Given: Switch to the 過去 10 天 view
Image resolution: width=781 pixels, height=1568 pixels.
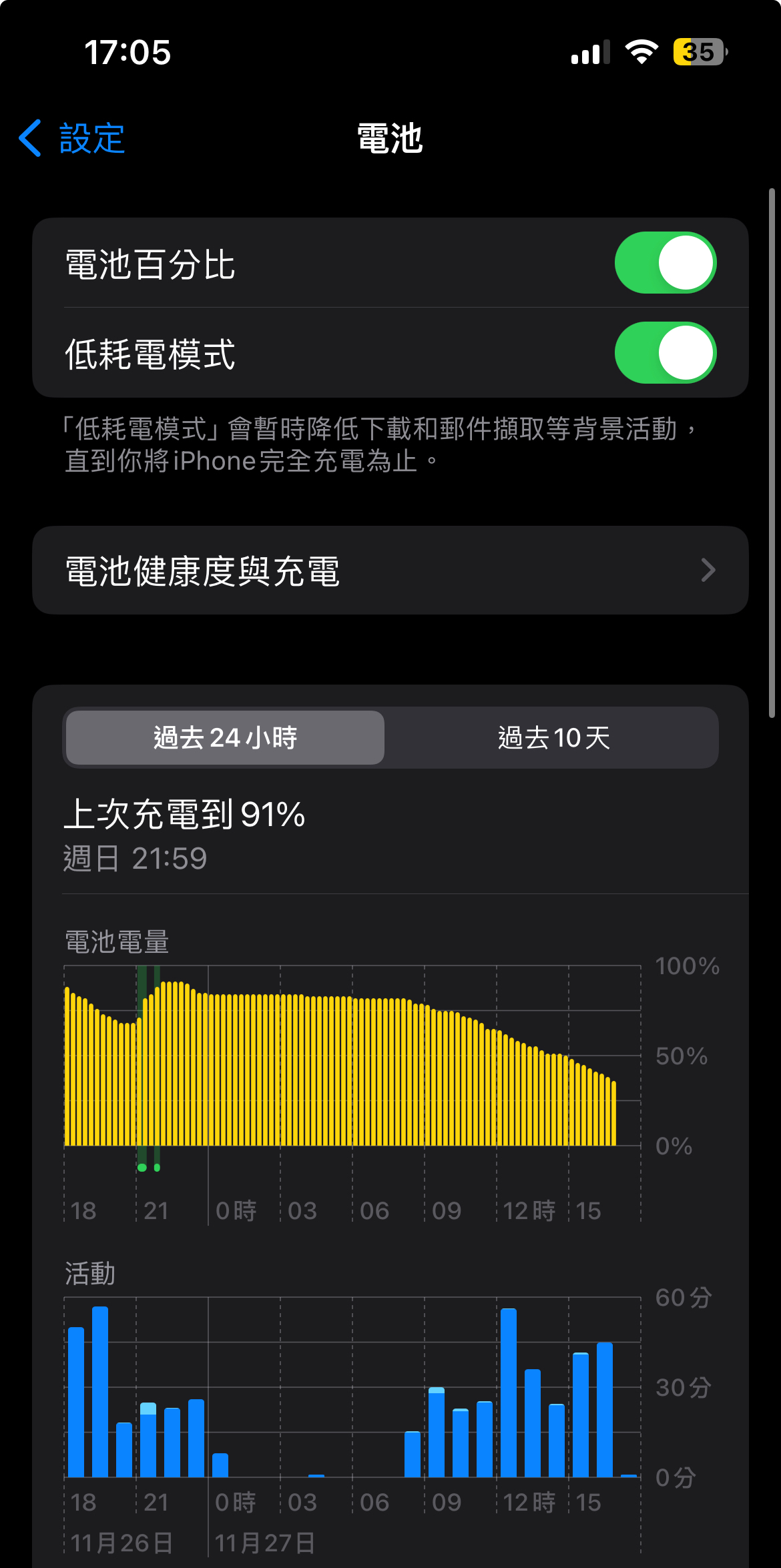Looking at the screenshot, I should tap(553, 738).
